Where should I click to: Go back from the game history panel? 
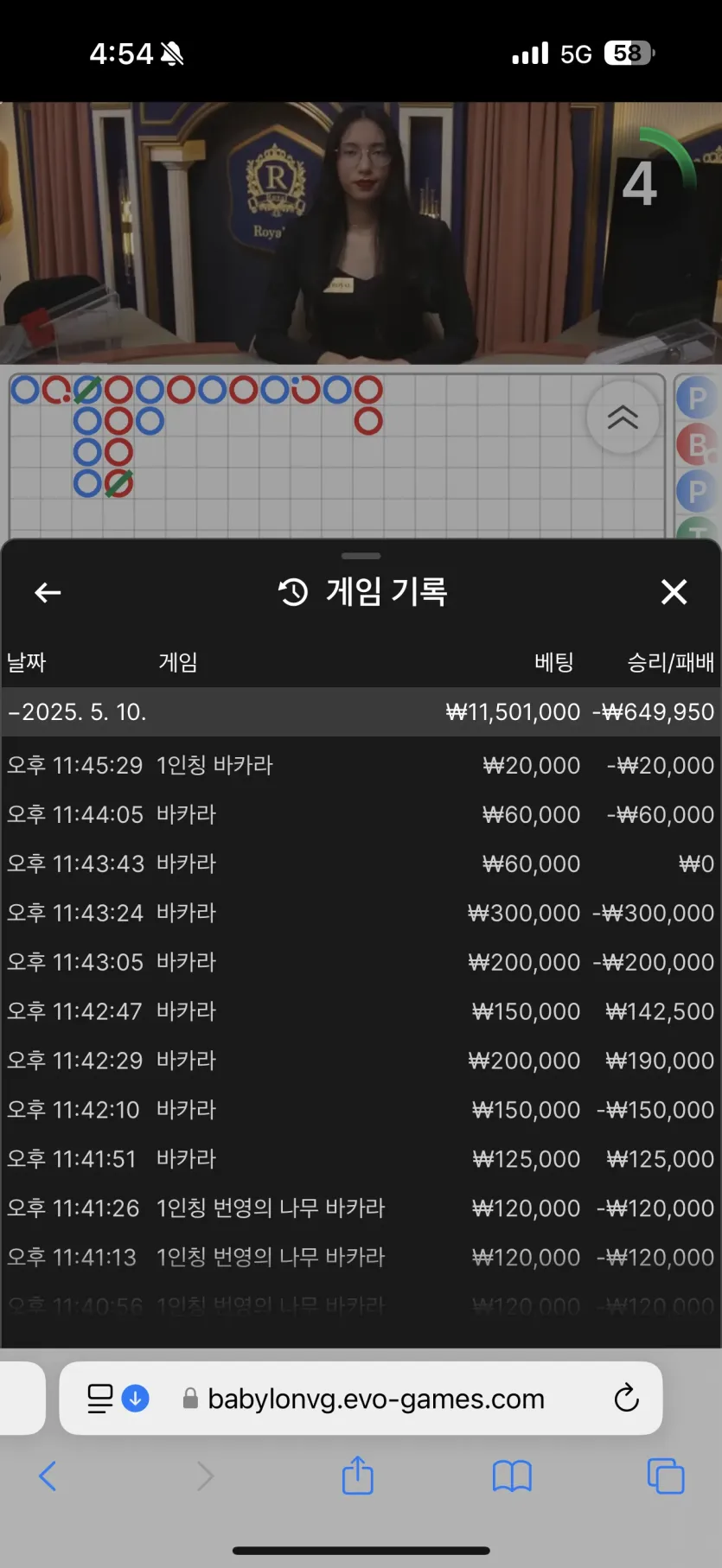click(48, 593)
